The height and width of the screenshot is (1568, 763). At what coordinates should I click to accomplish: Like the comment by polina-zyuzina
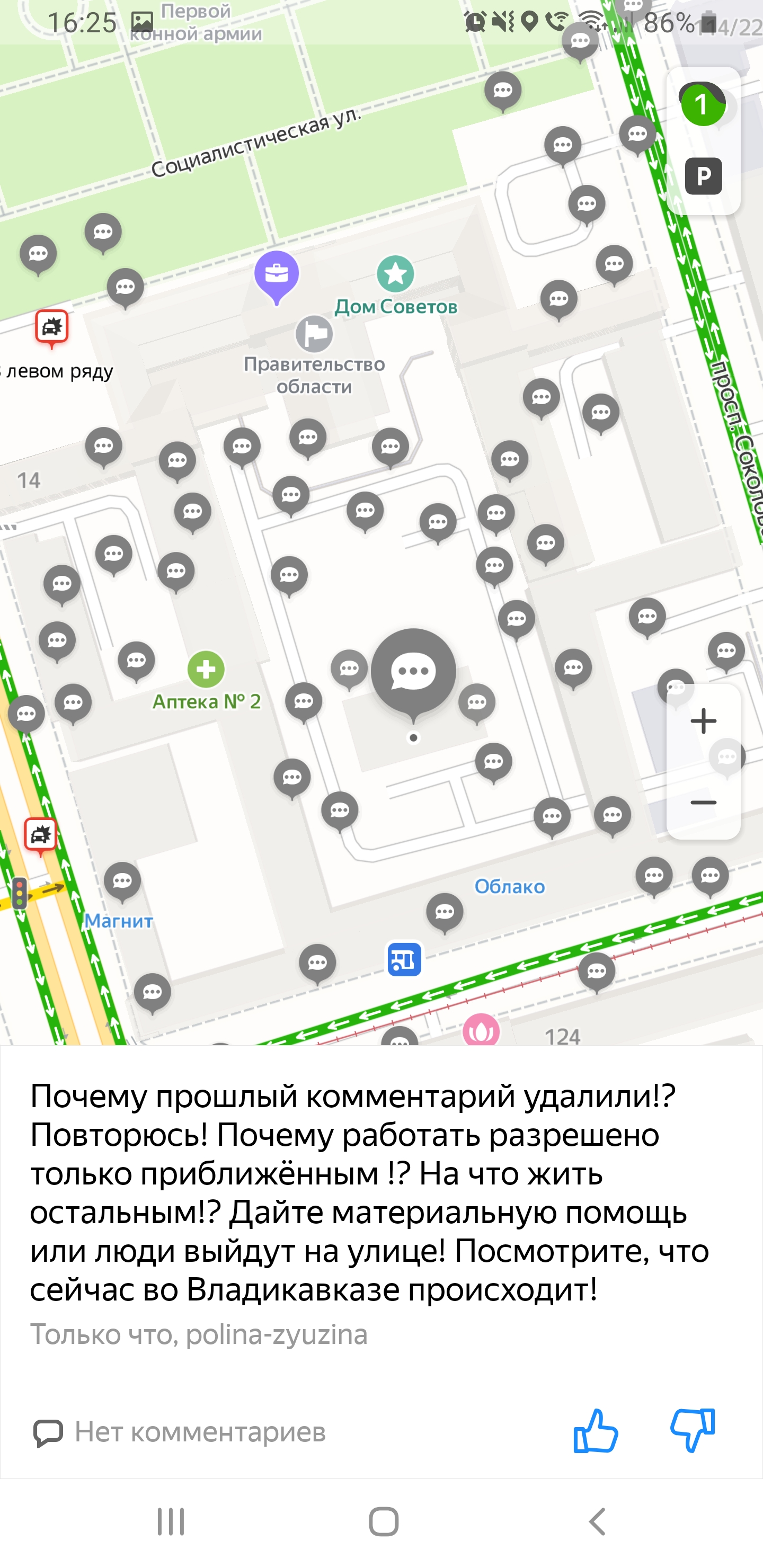[595, 1431]
